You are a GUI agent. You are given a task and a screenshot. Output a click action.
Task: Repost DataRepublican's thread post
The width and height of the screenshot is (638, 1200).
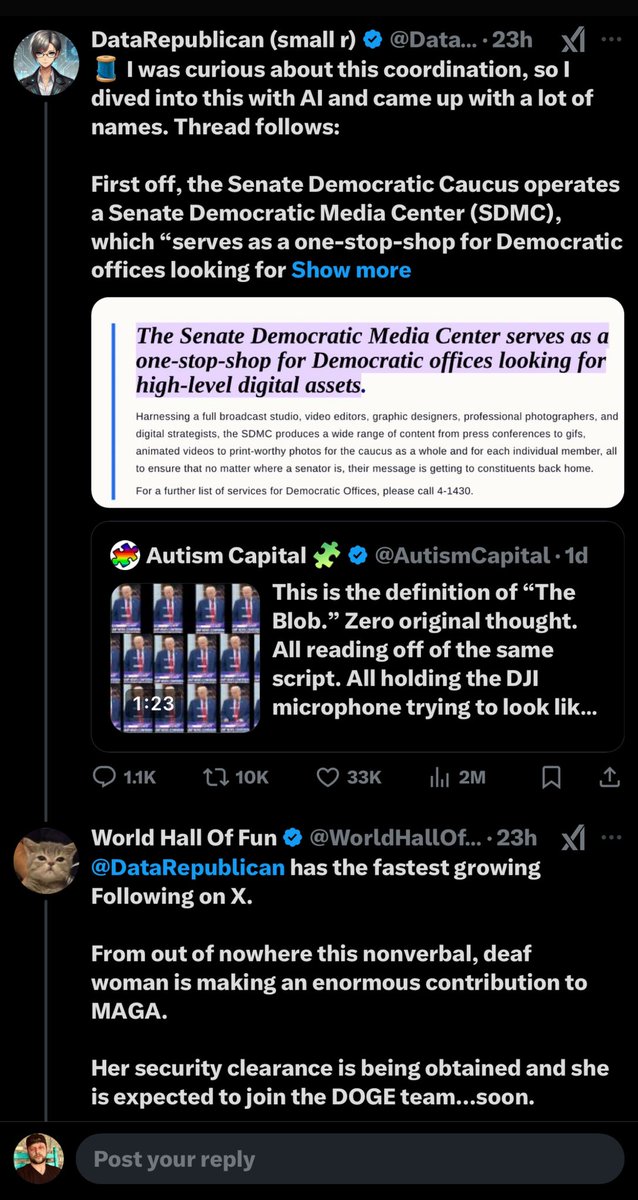tap(235, 777)
